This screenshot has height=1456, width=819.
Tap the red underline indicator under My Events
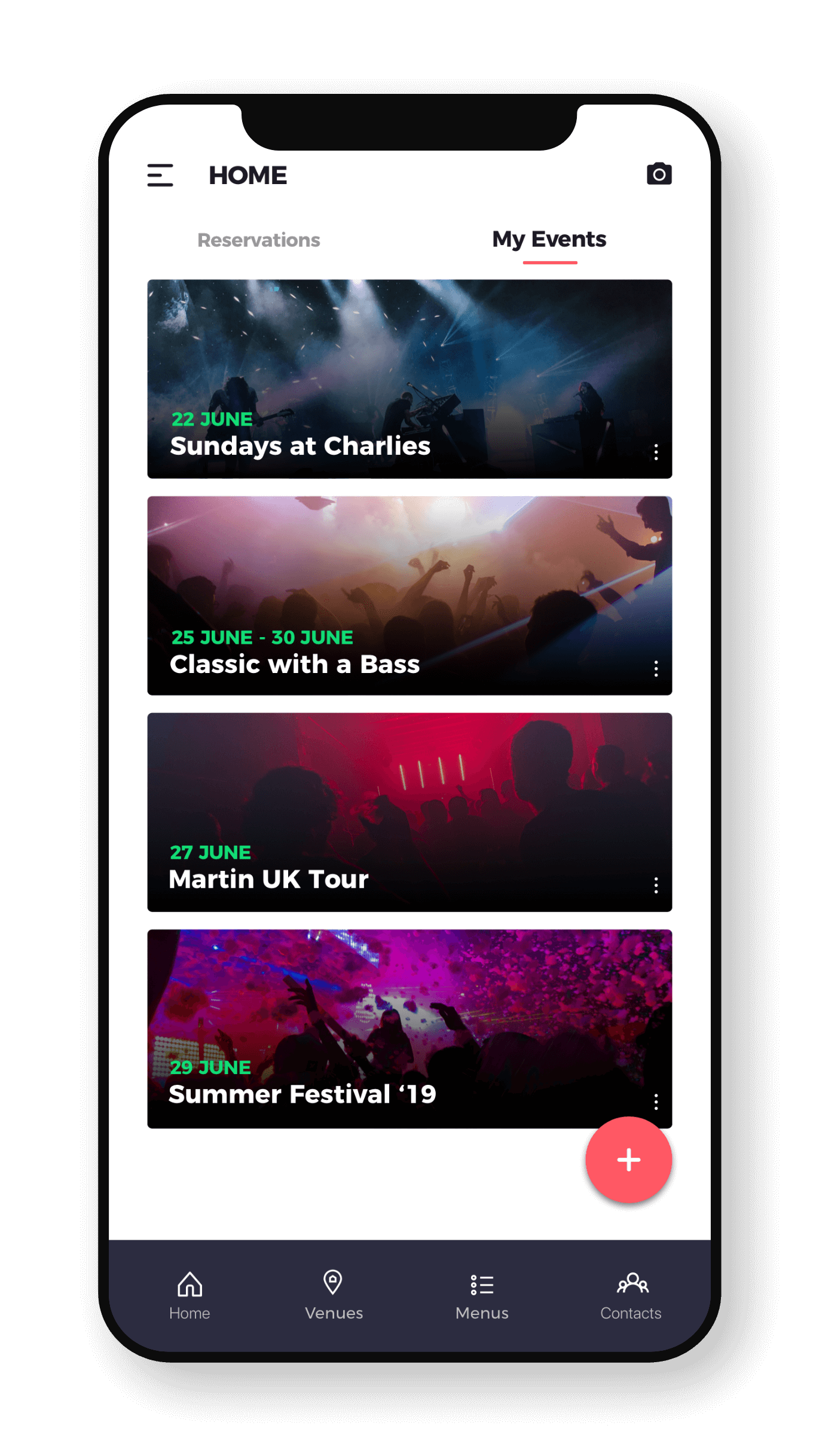point(549,261)
